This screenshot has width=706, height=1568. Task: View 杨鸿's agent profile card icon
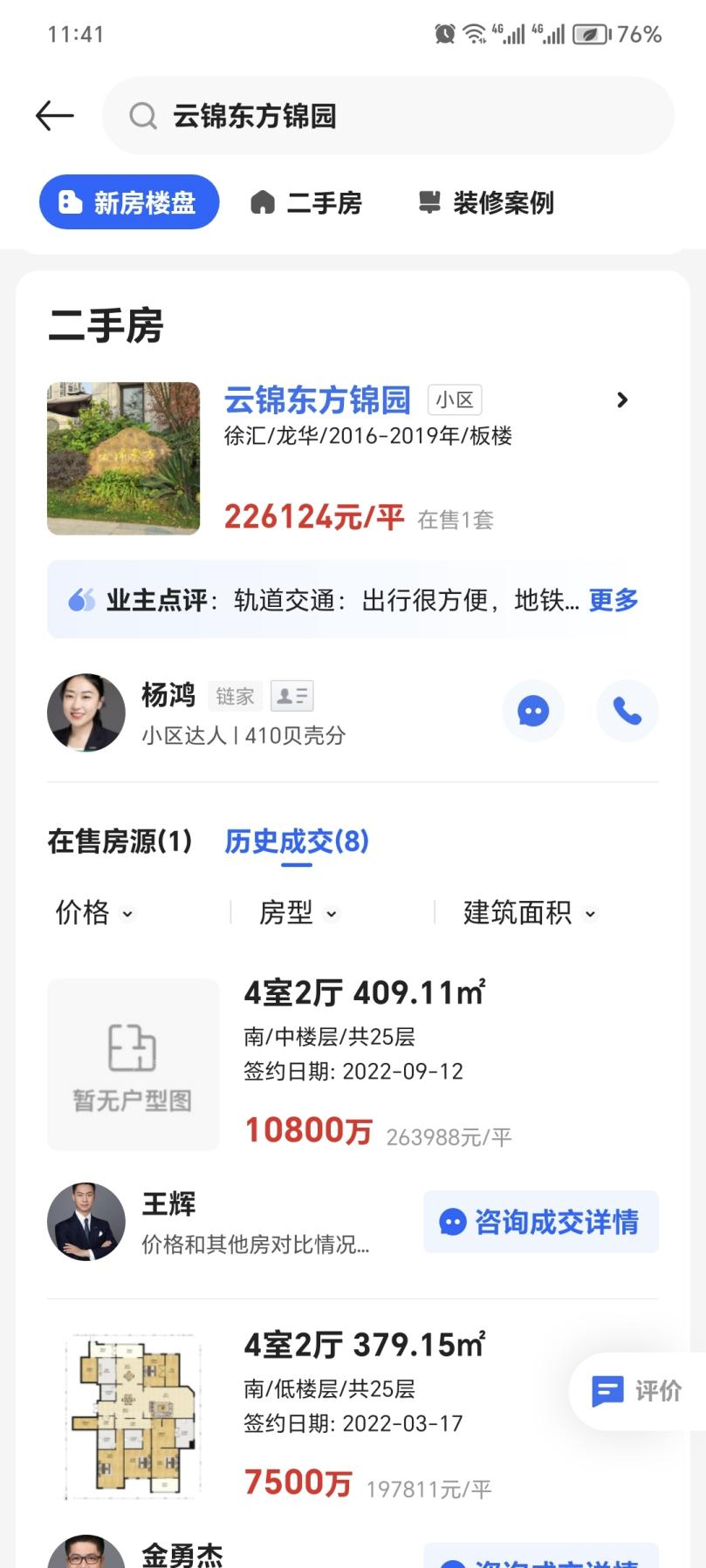[x=293, y=695]
